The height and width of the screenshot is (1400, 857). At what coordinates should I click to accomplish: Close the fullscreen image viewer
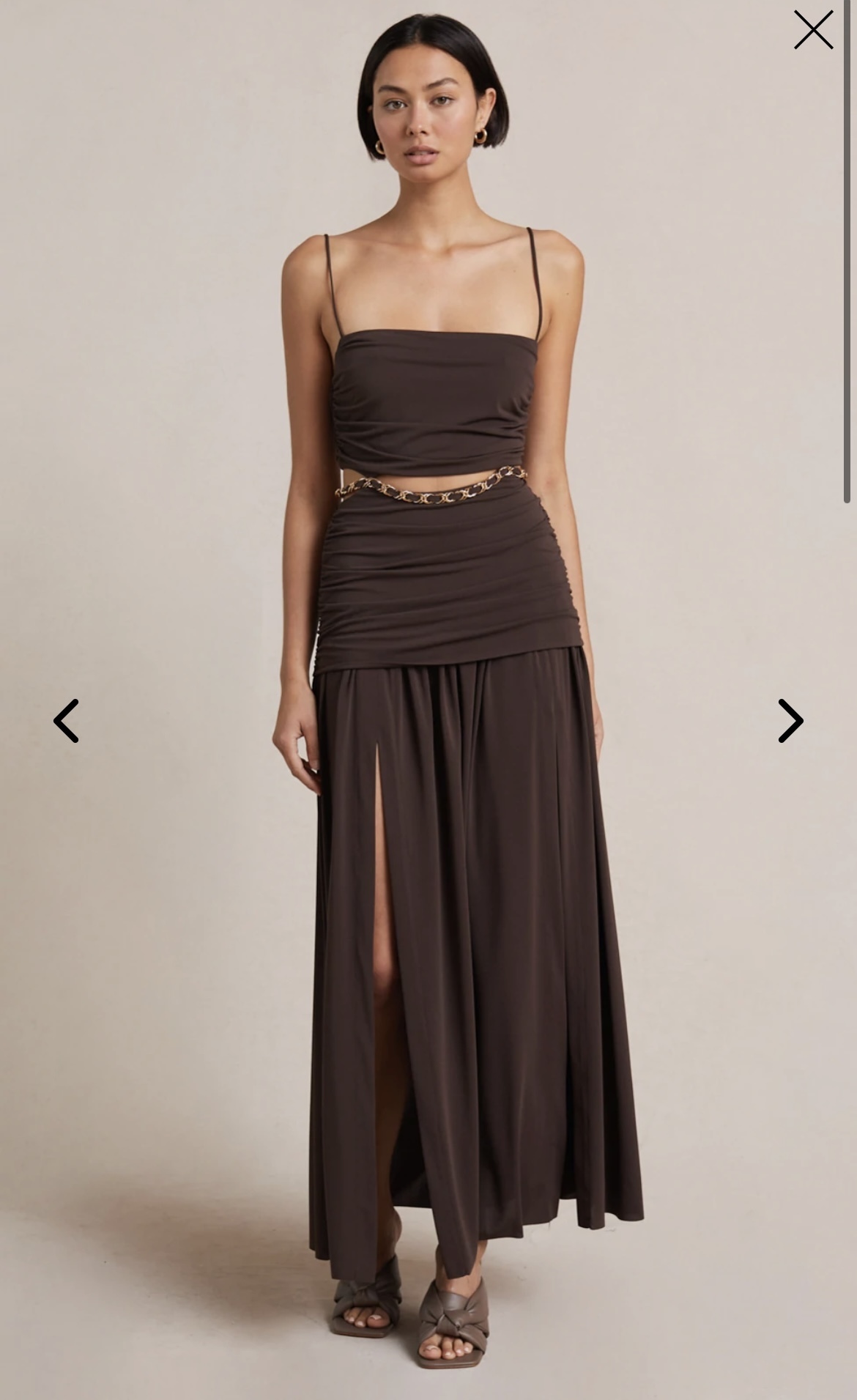pos(813,30)
